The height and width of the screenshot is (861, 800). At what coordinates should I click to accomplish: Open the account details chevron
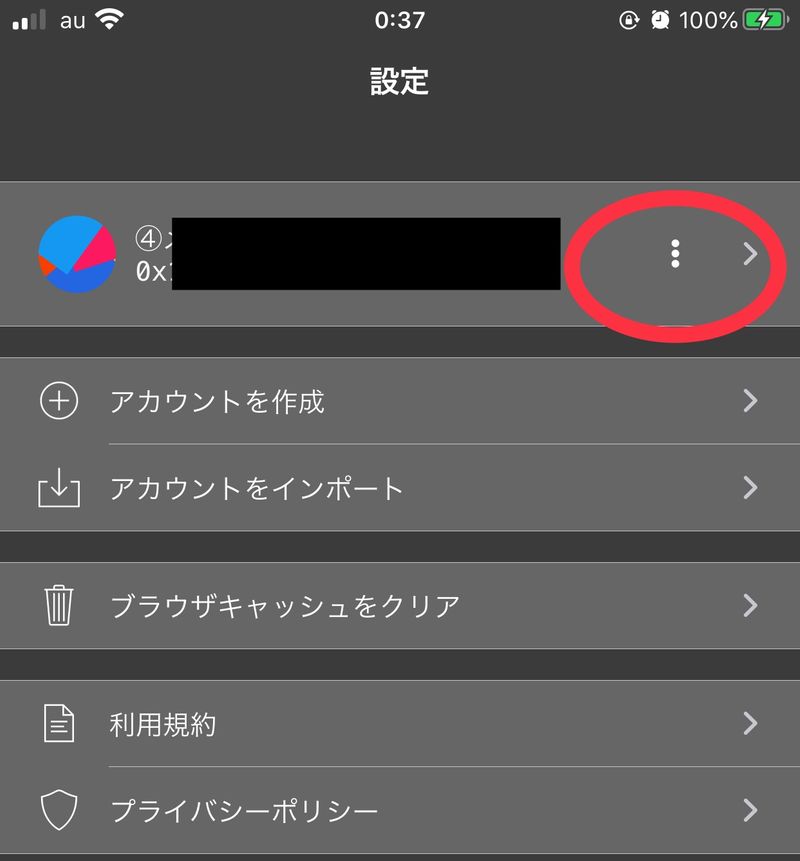[751, 255]
